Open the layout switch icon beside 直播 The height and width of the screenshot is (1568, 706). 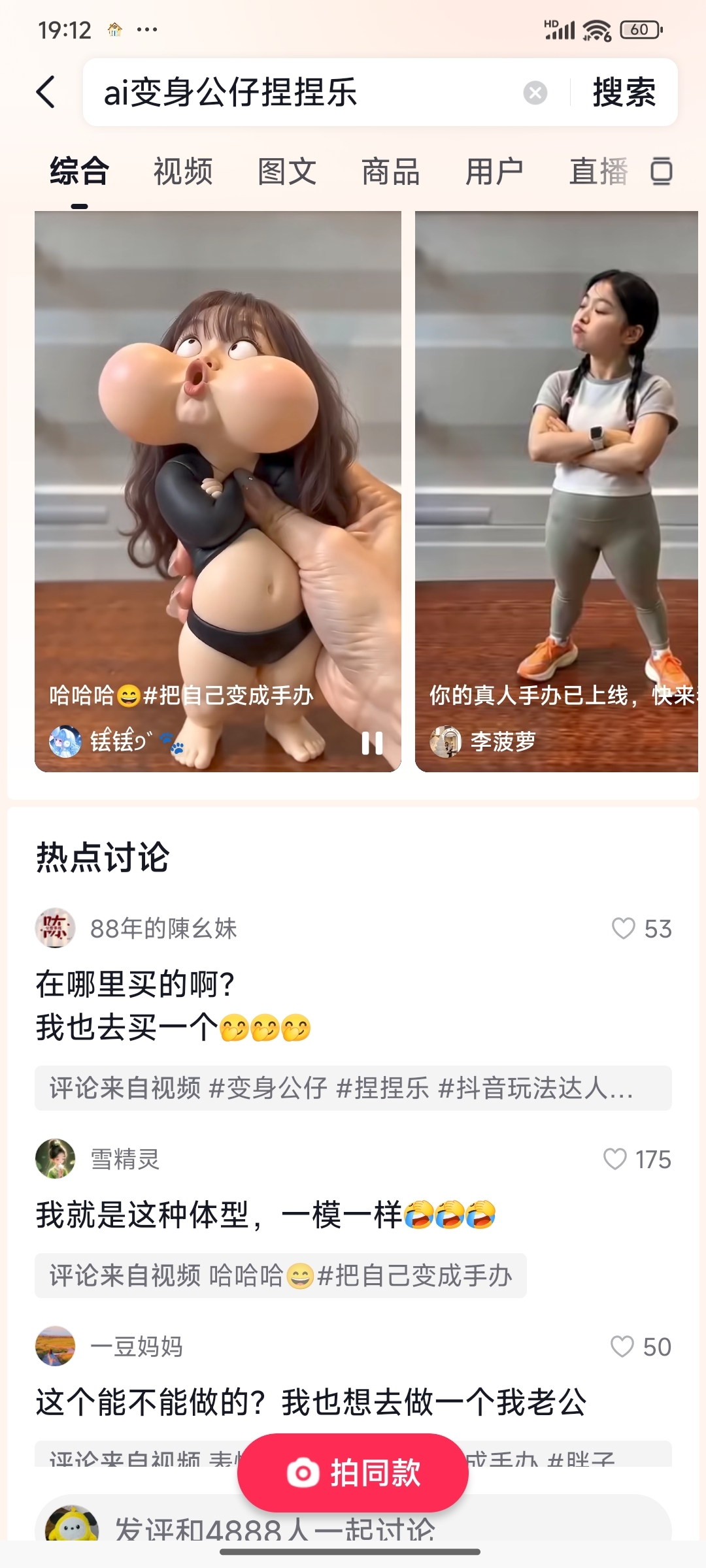[662, 171]
